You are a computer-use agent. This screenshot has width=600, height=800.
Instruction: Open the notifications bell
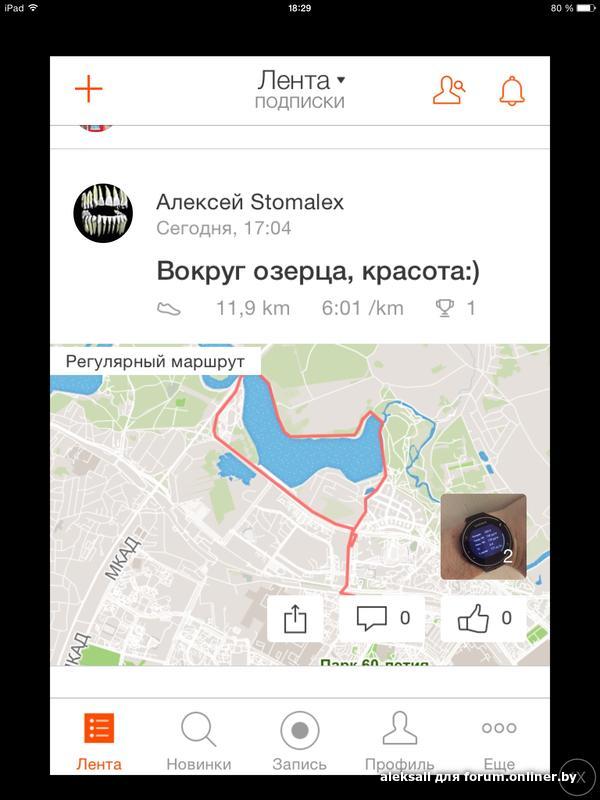(512, 90)
